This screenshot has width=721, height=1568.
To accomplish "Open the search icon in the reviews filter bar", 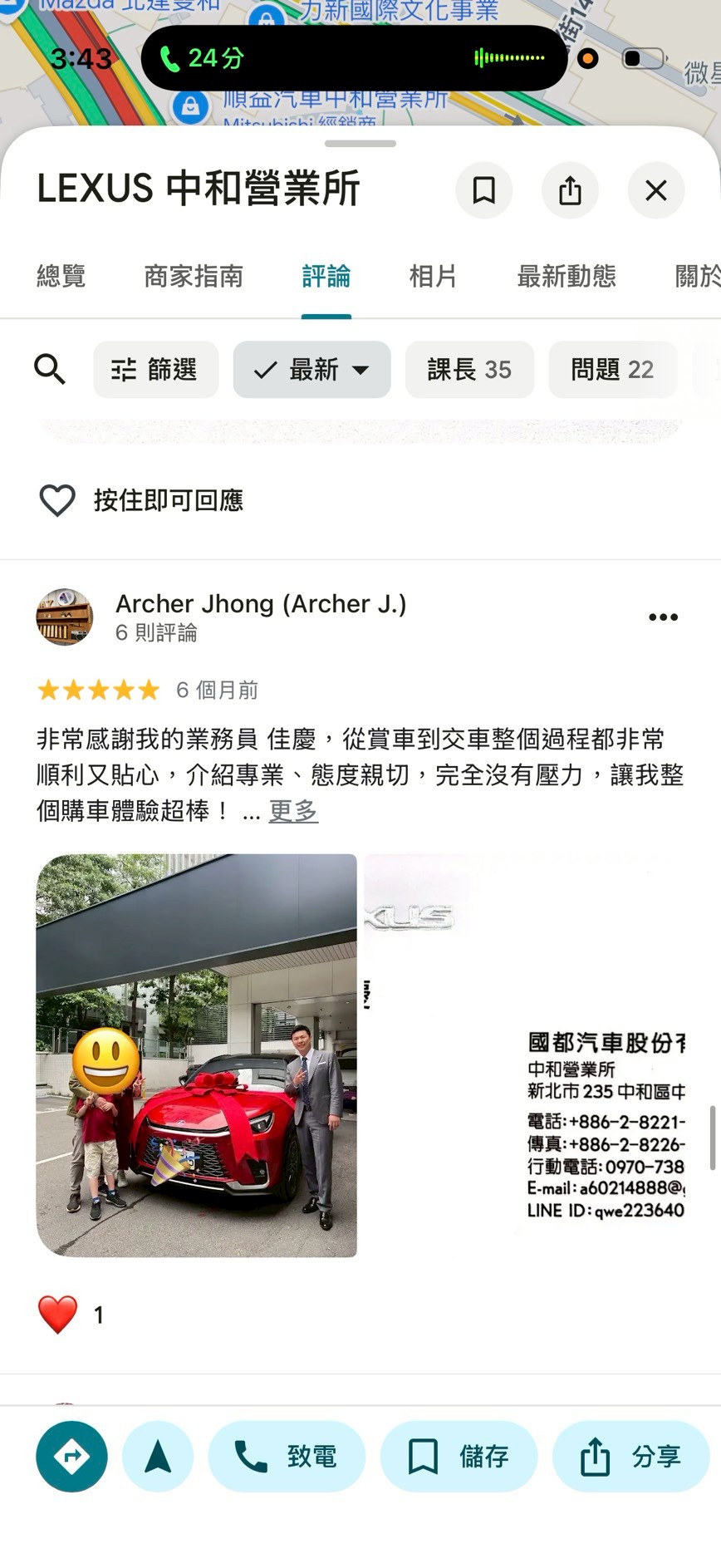I will 51,370.
